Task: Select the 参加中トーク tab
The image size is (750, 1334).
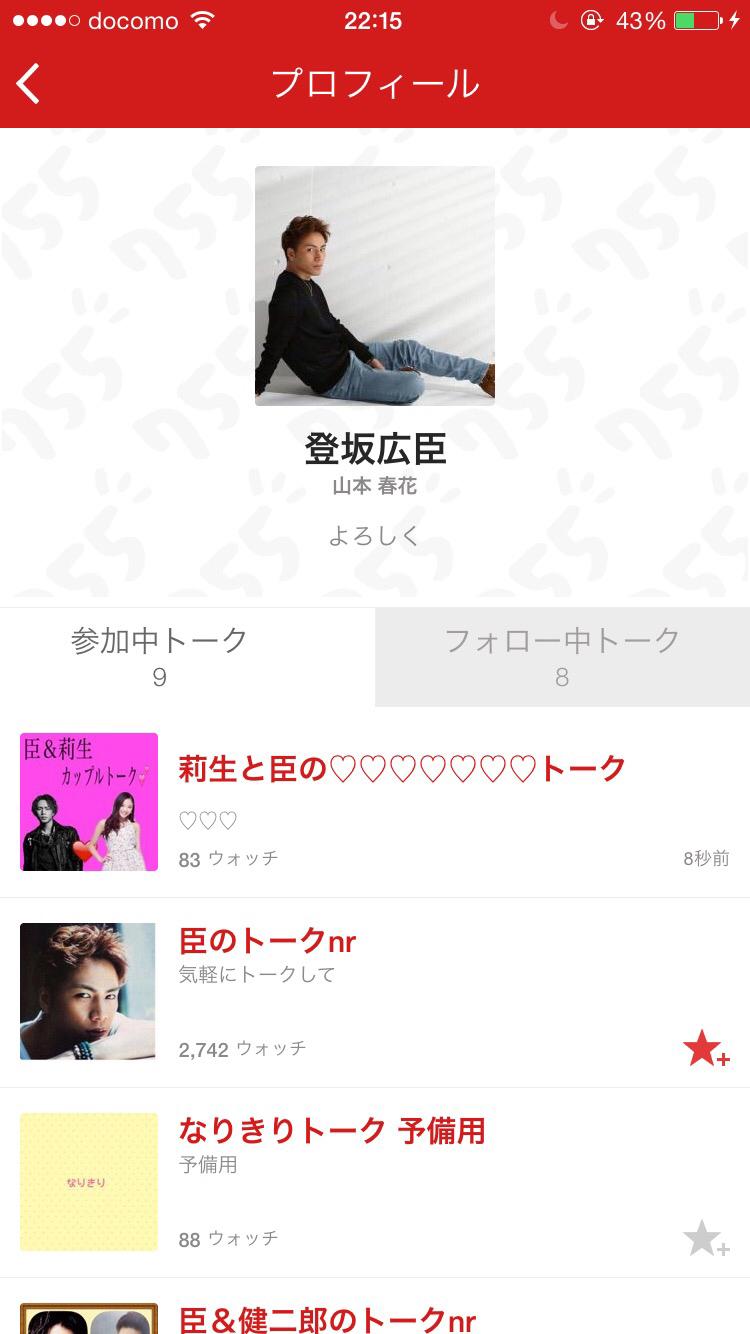Action: (x=162, y=656)
